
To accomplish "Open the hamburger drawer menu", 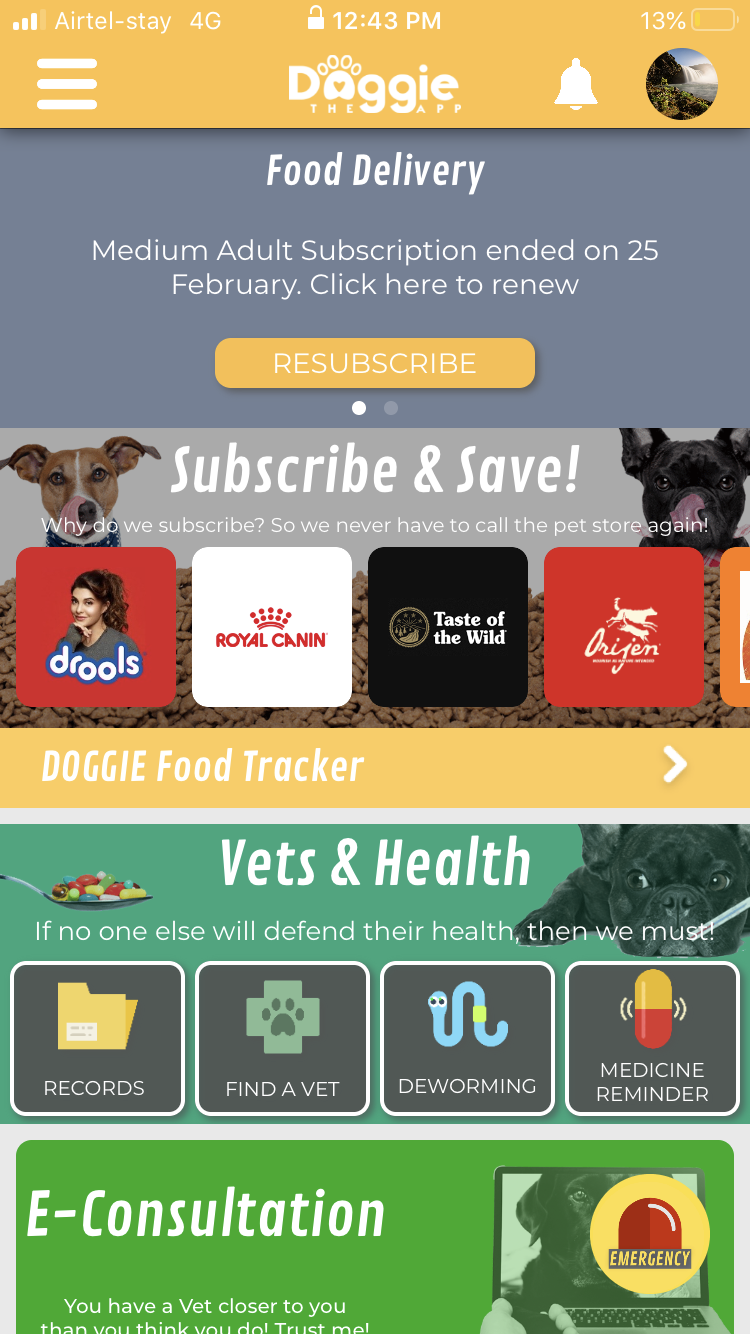I will pyautogui.click(x=67, y=84).
